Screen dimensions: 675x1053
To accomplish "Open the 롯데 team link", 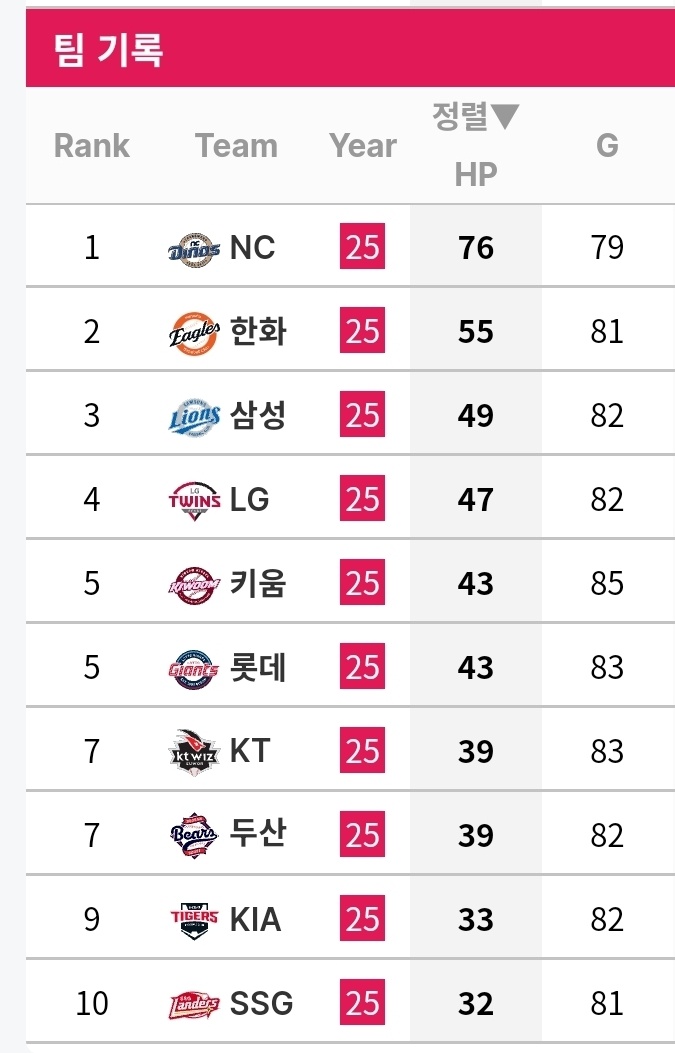I will tap(258, 667).
